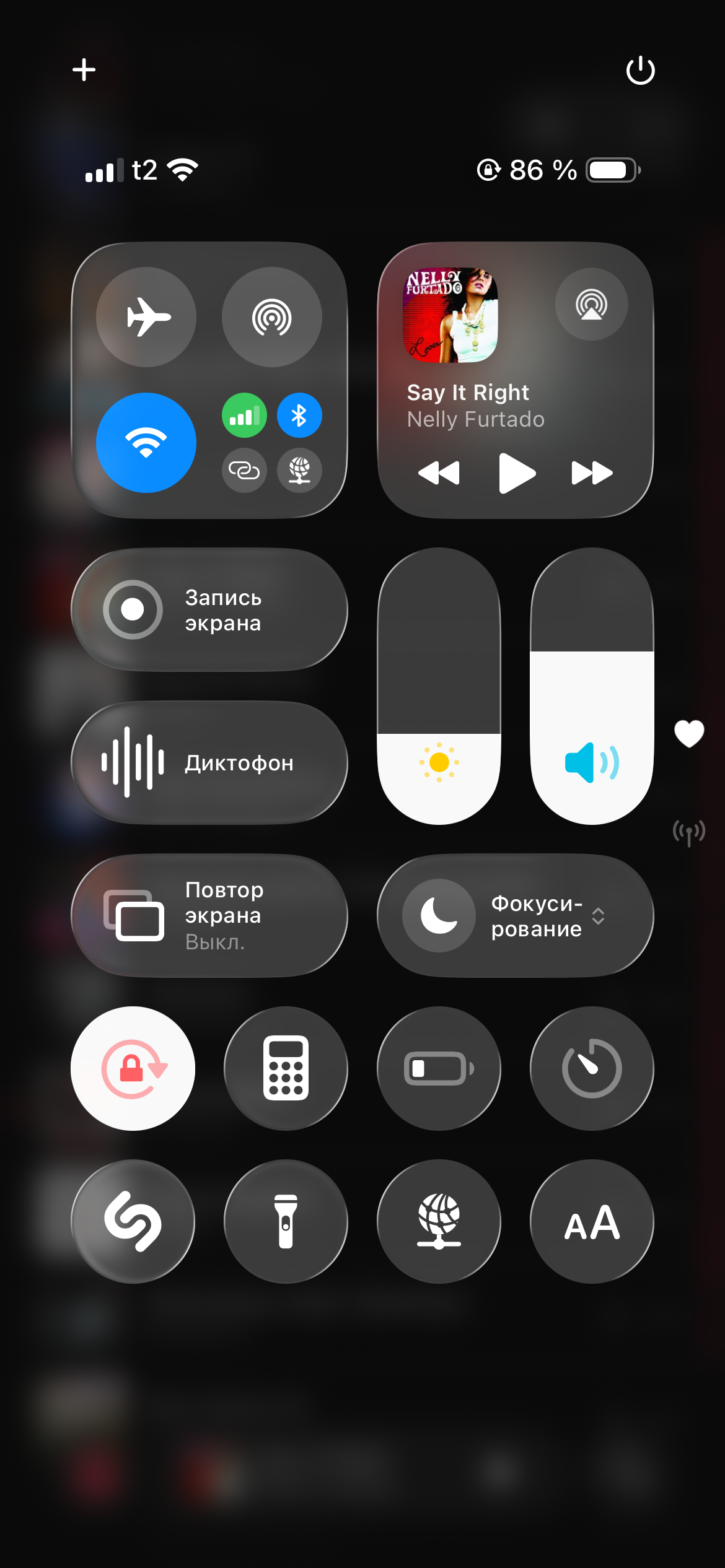
Task: Skip to the next track
Action: coord(592,473)
